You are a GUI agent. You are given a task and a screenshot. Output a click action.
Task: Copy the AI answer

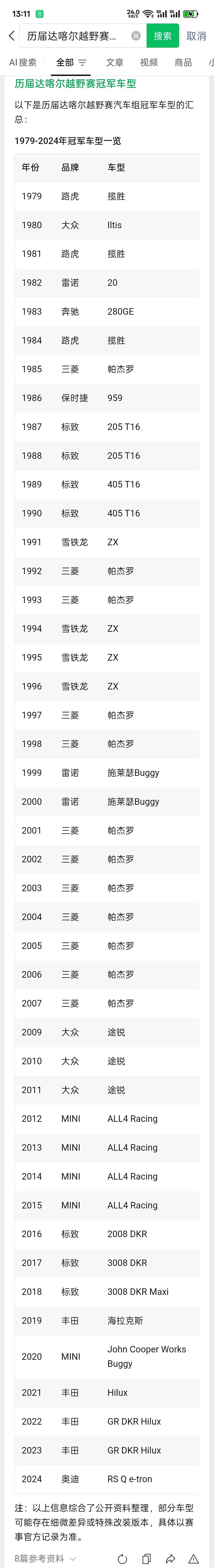point(146,1558)
